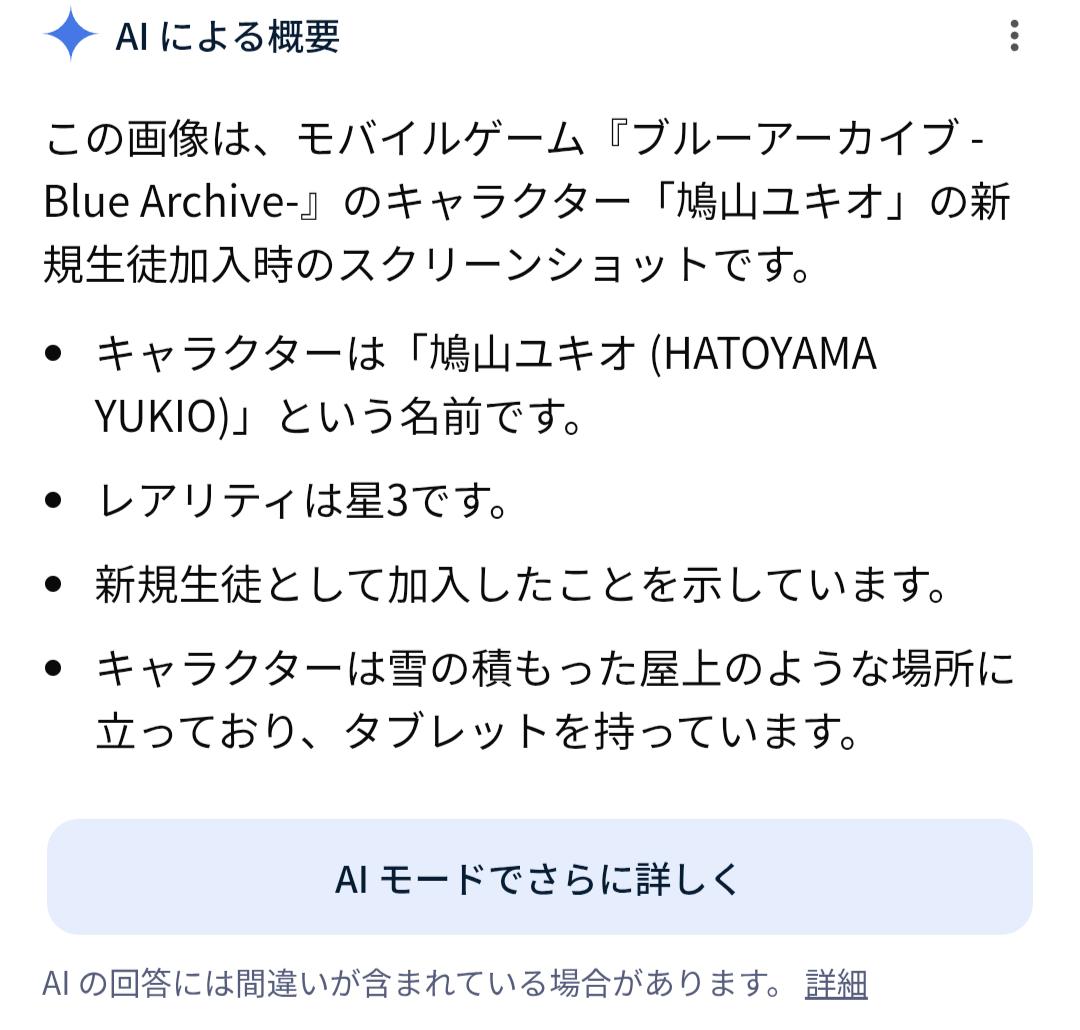Open the AI overview overflow menu
The width and height of the screenshot is (1080, 1030).
1014,37
